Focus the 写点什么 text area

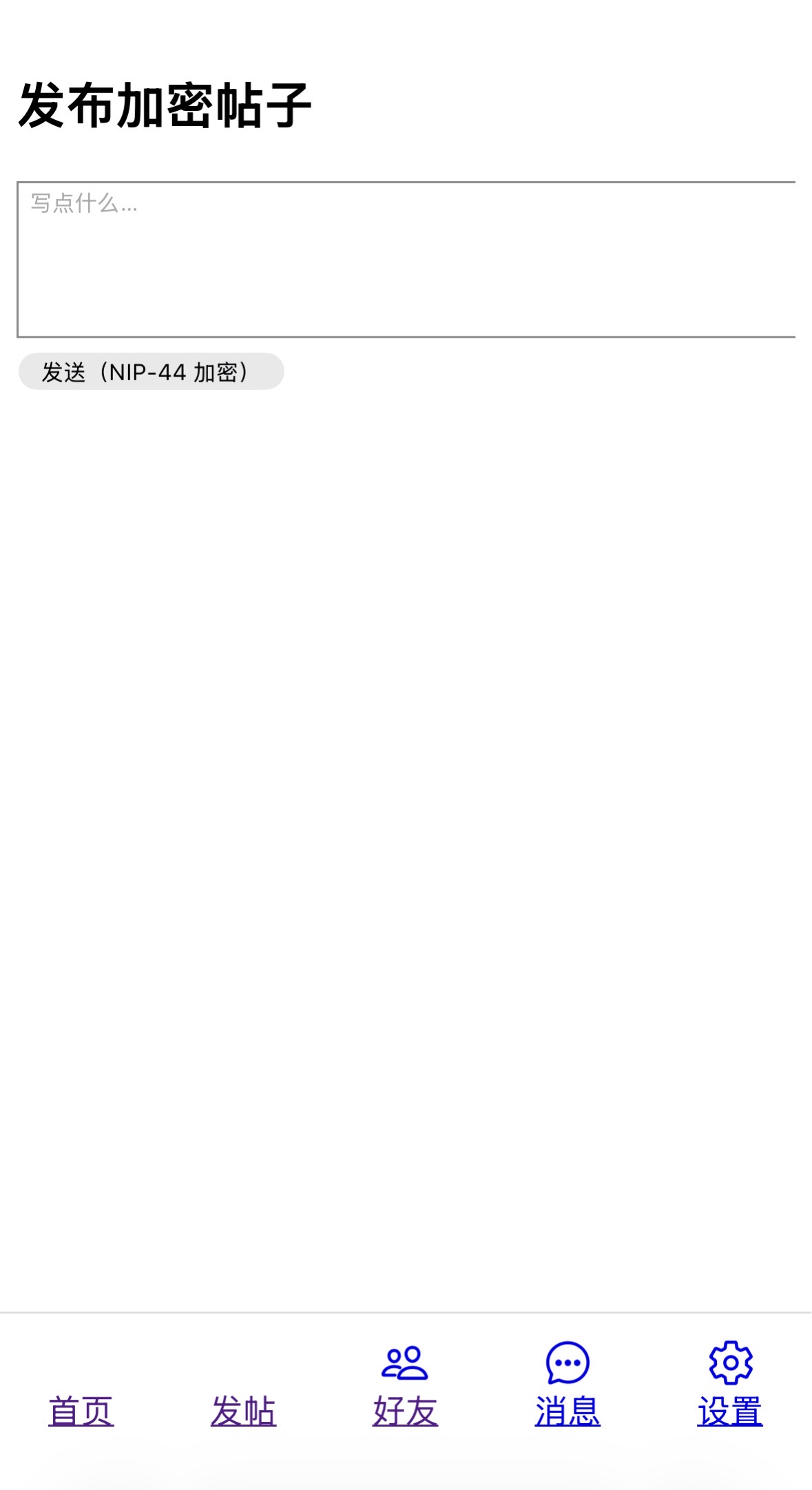(406, 260)
